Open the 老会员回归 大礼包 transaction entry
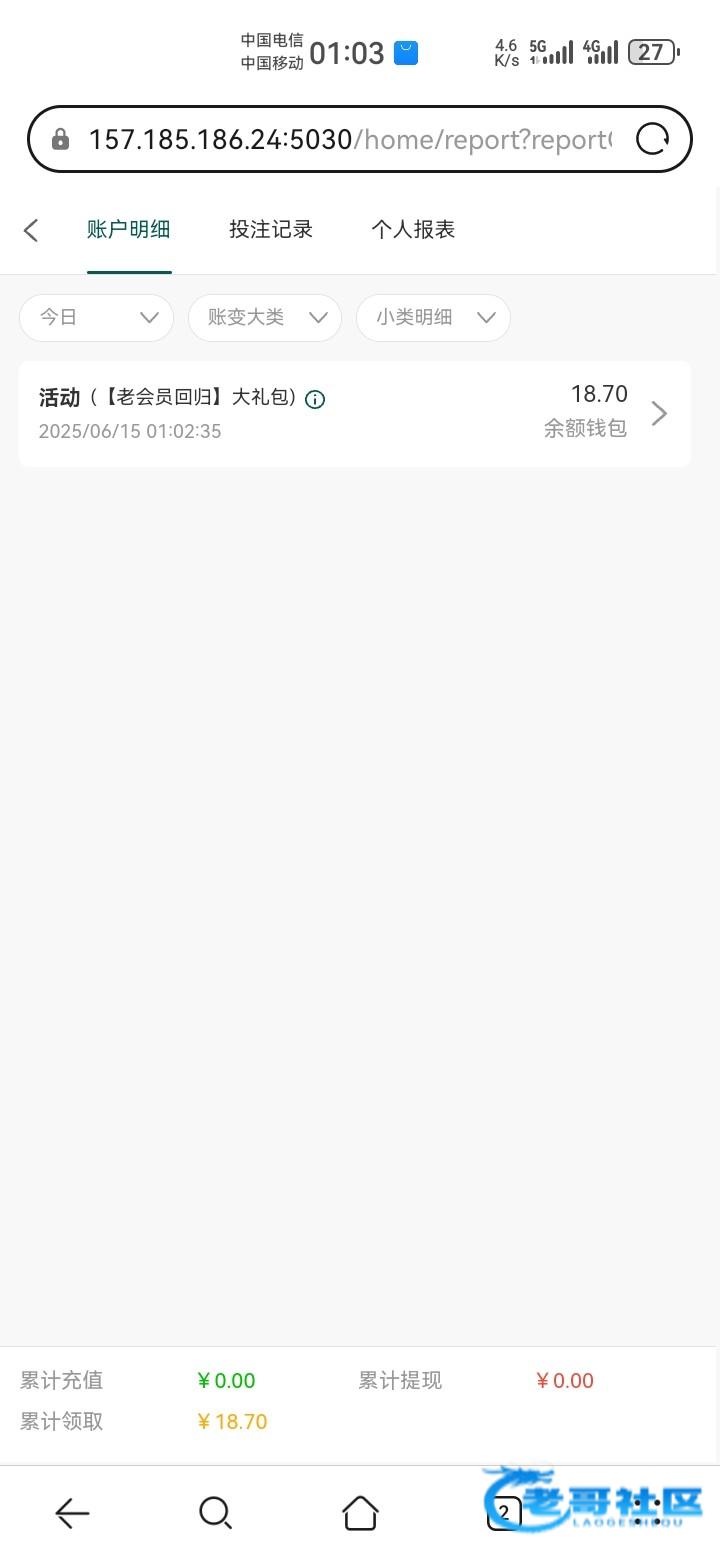 [355, 414]
